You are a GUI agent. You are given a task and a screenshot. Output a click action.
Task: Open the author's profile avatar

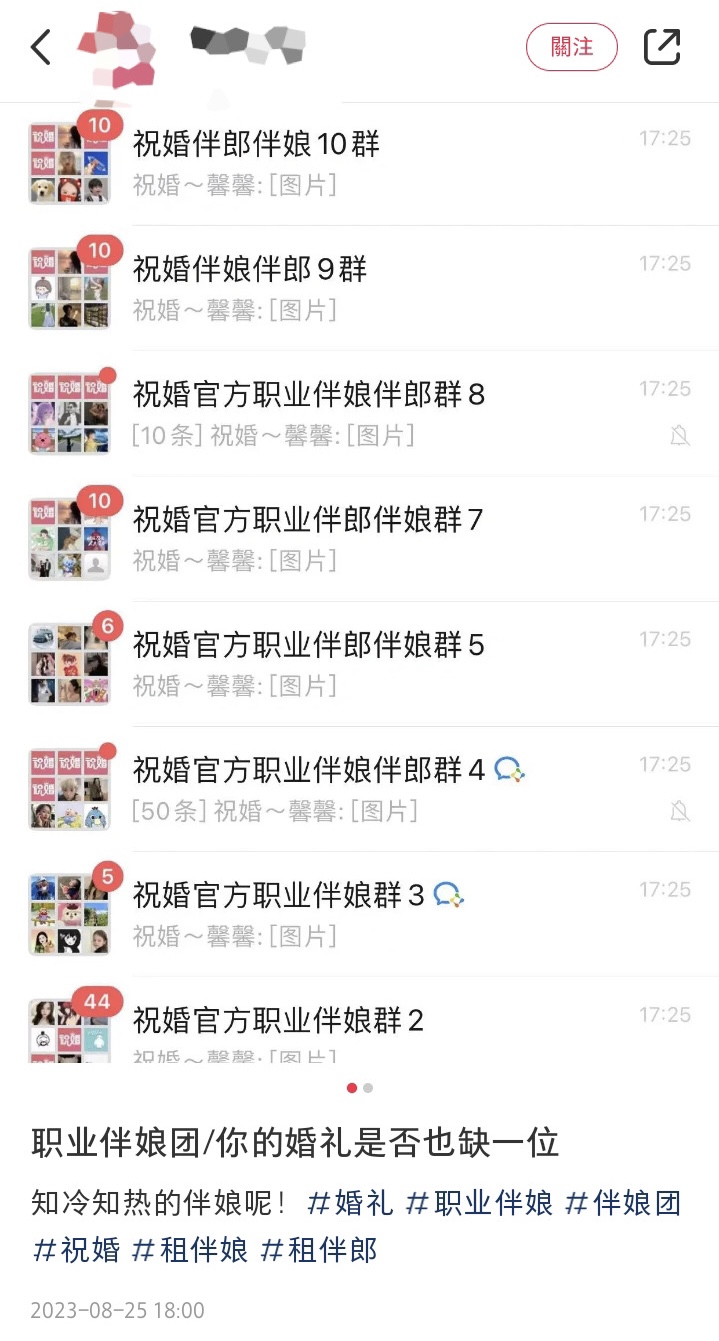coord(117,48)
